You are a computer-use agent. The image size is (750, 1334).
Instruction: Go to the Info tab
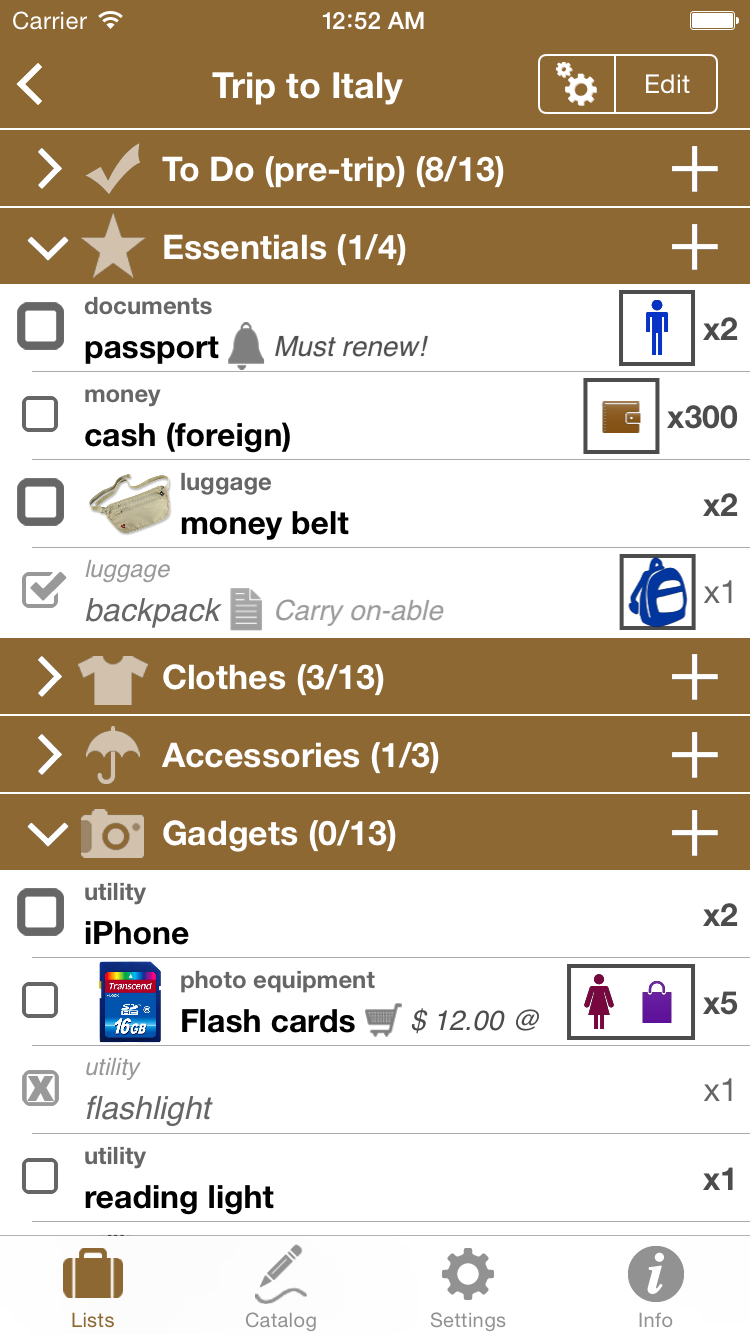click(x=655, y=1285)
